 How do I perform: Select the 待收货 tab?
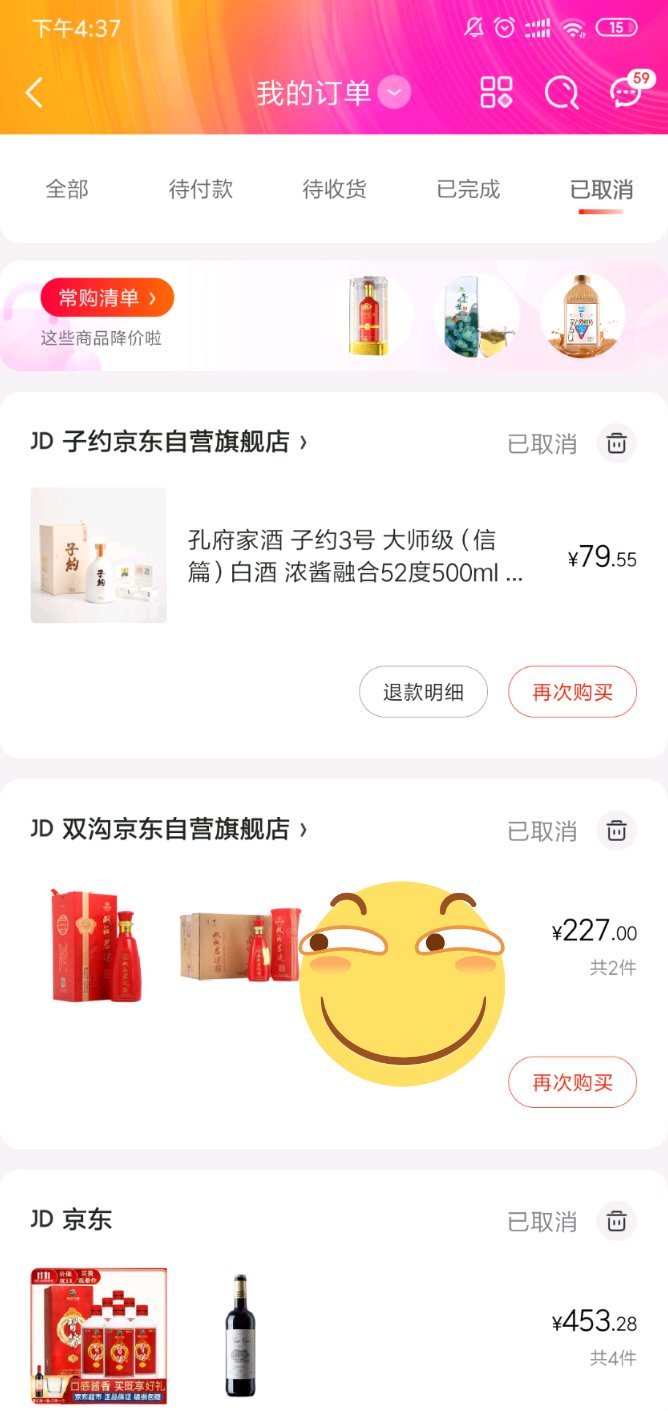[334, 189]
